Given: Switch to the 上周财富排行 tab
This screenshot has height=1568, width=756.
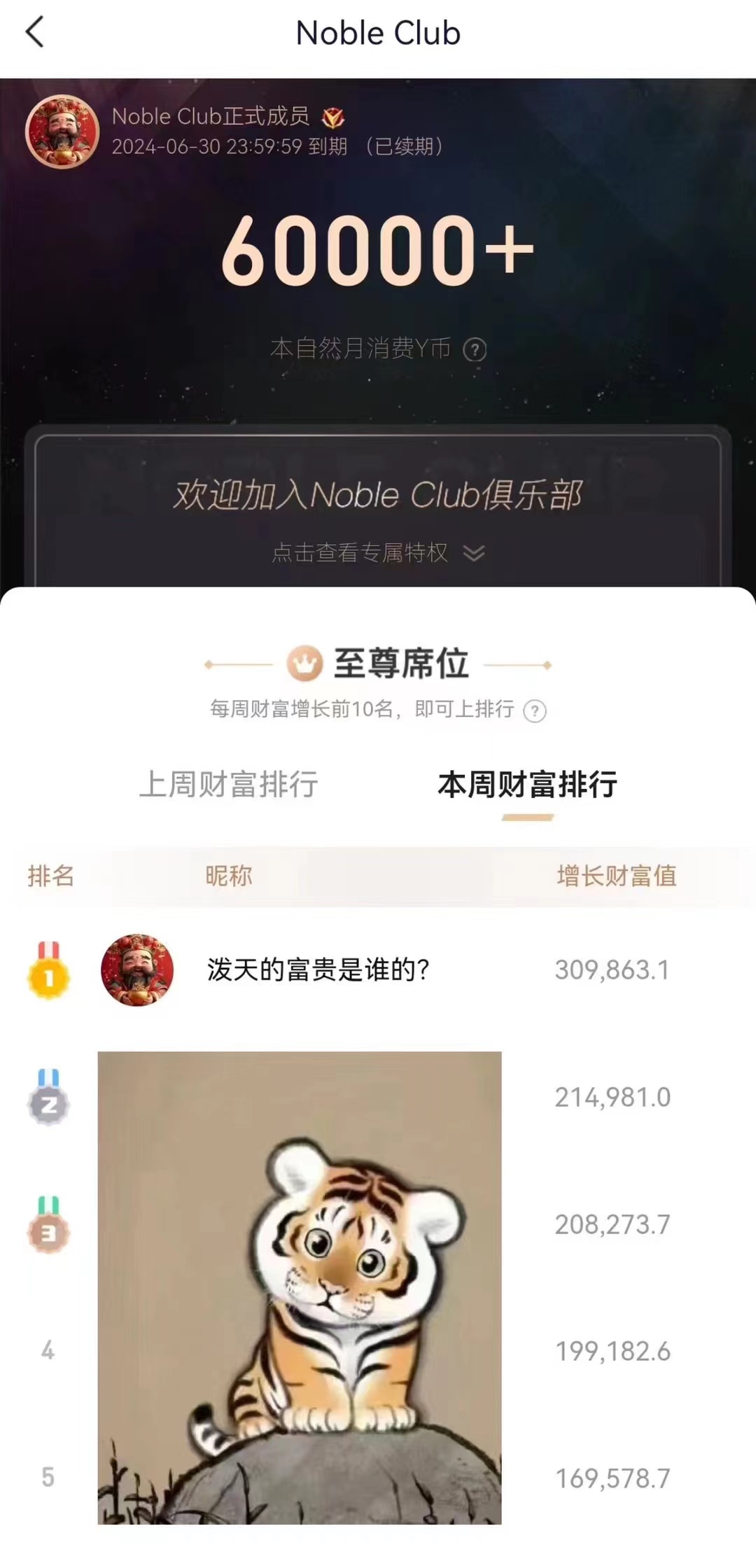Looking at the screenshot, I should [x=228, y=787].
